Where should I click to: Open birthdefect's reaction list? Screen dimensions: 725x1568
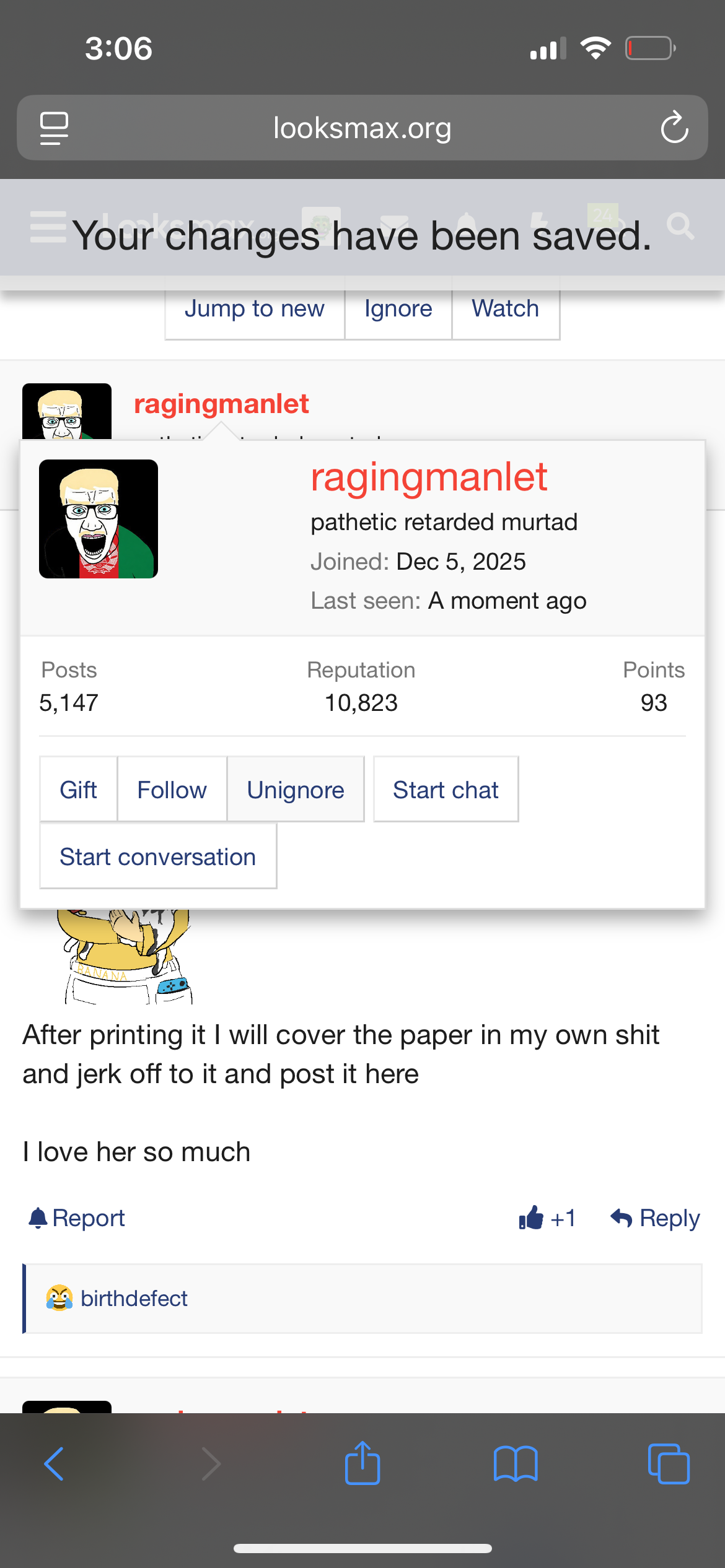(133, 1298)
